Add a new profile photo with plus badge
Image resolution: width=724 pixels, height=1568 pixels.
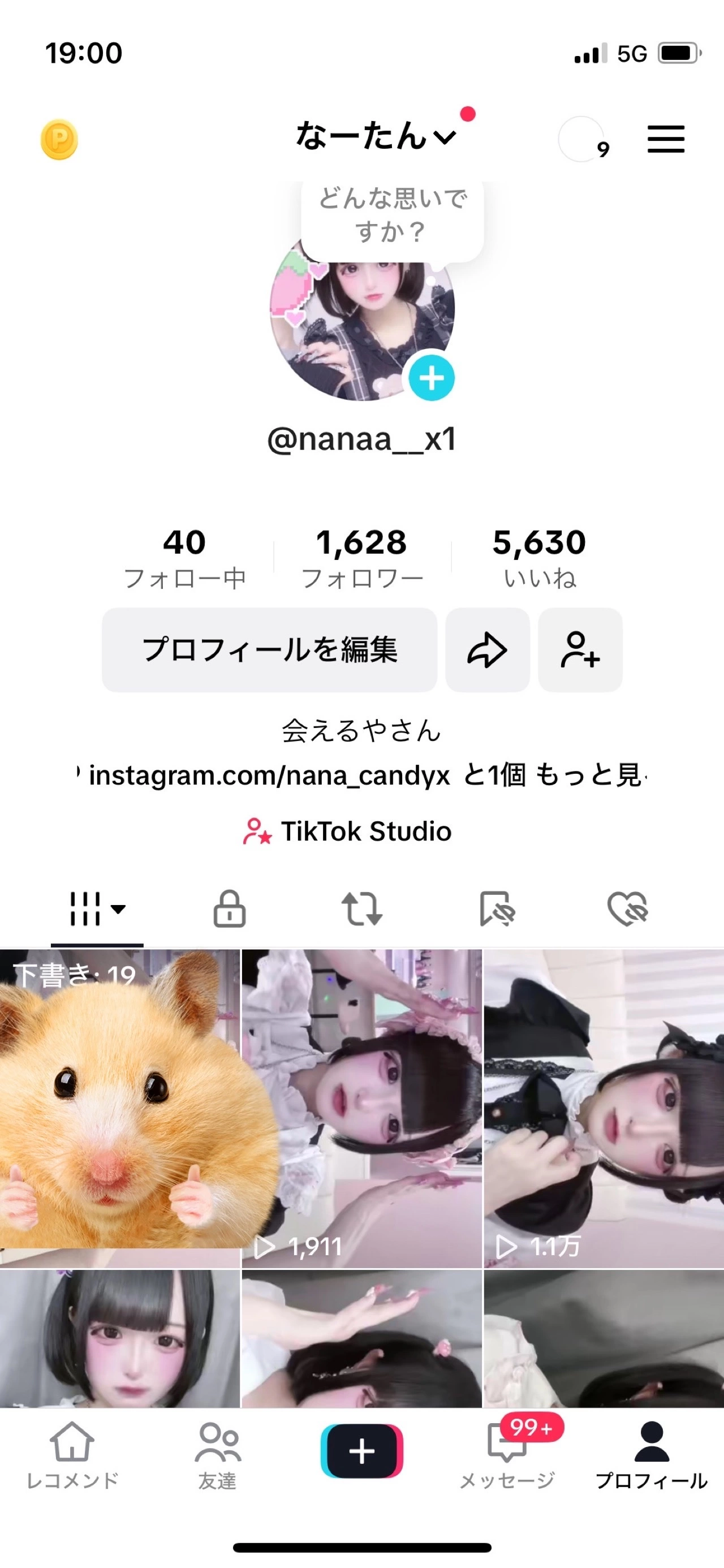(x=432, y=378)
